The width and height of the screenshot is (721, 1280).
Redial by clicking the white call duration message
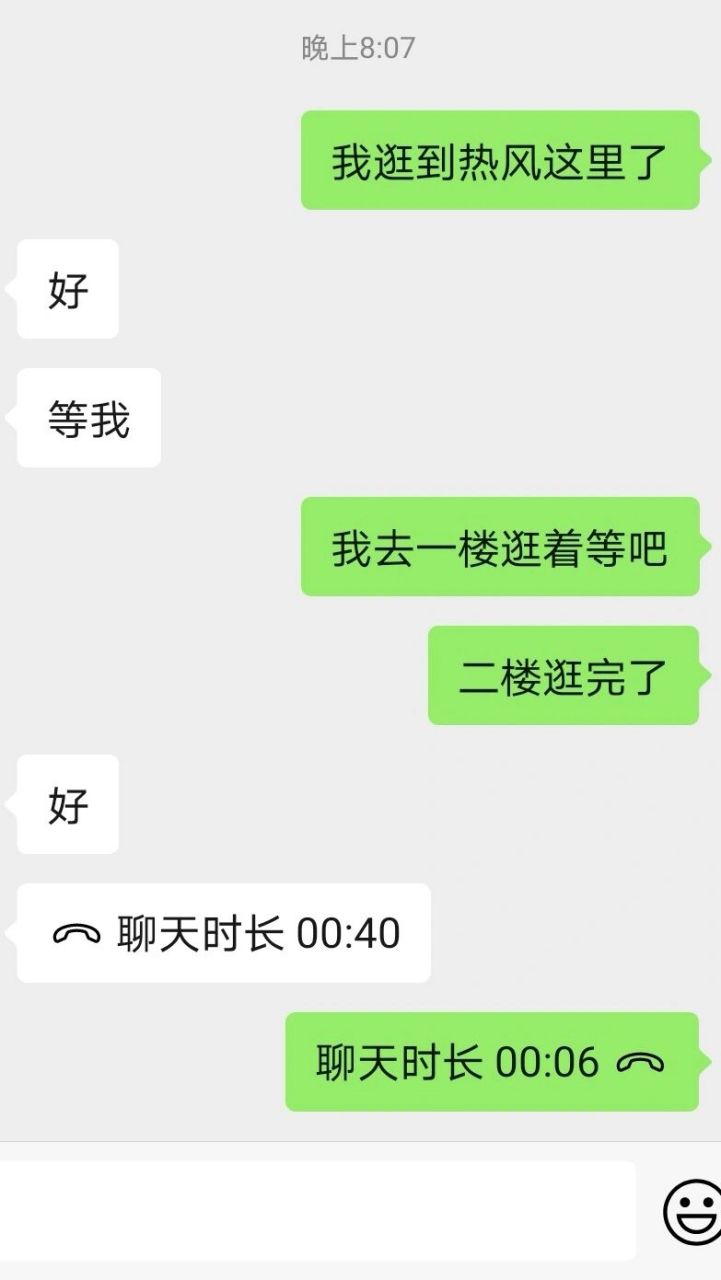click(x=222, y=931)
